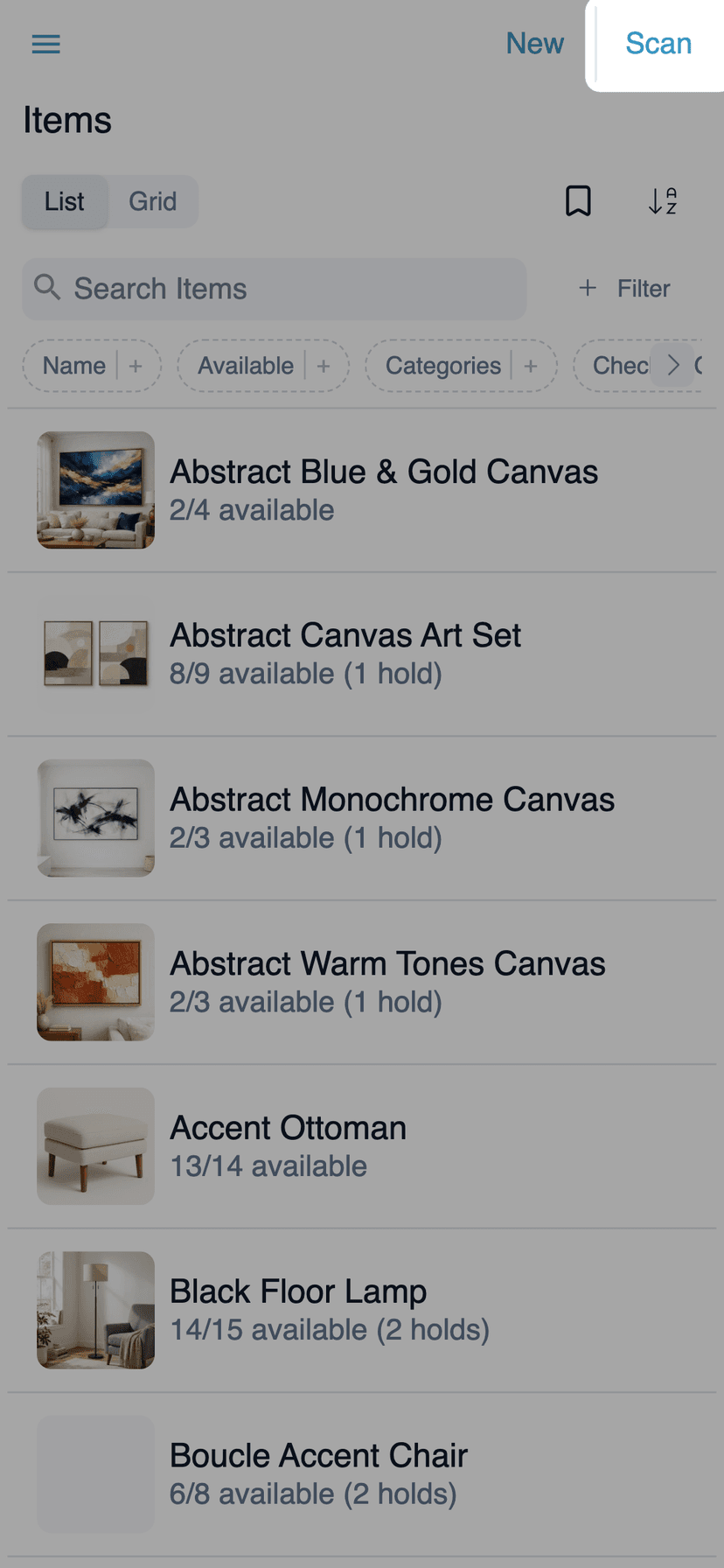Select the List view

click(x=65, y=201)
